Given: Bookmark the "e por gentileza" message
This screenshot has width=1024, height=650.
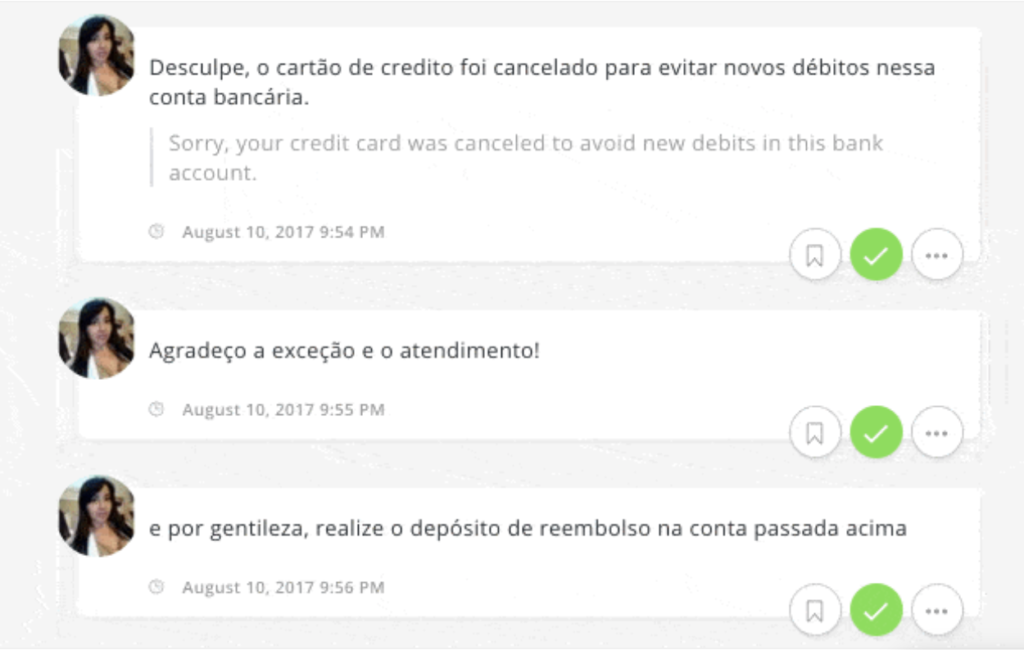Looking at the screenshot, I should click(x=815, y=611).
